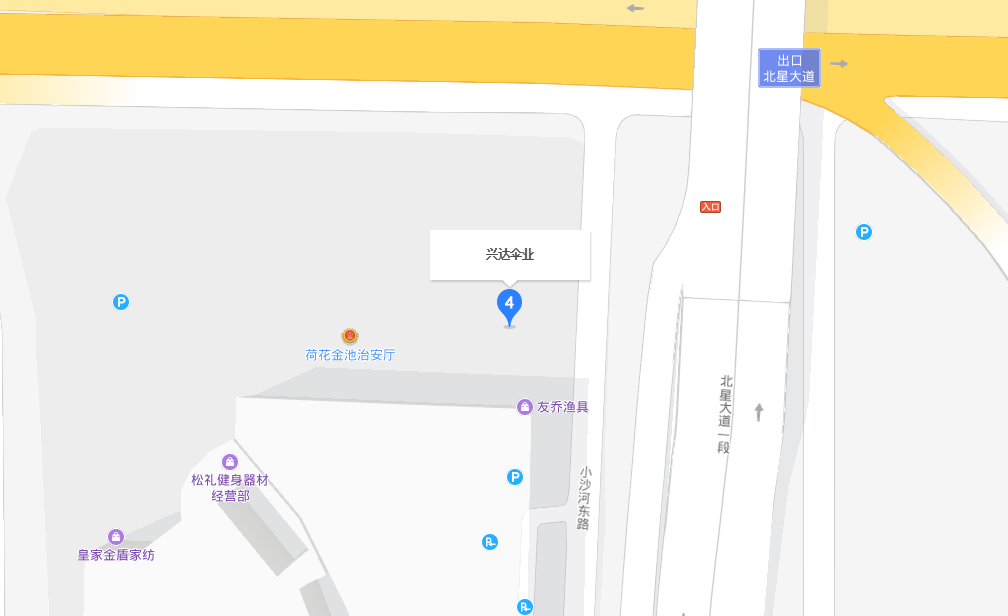Viewport: 1008px width, 616px height.
Task: Select the 松礼健身器材经营部 shop marker
Action: point(230,462)
